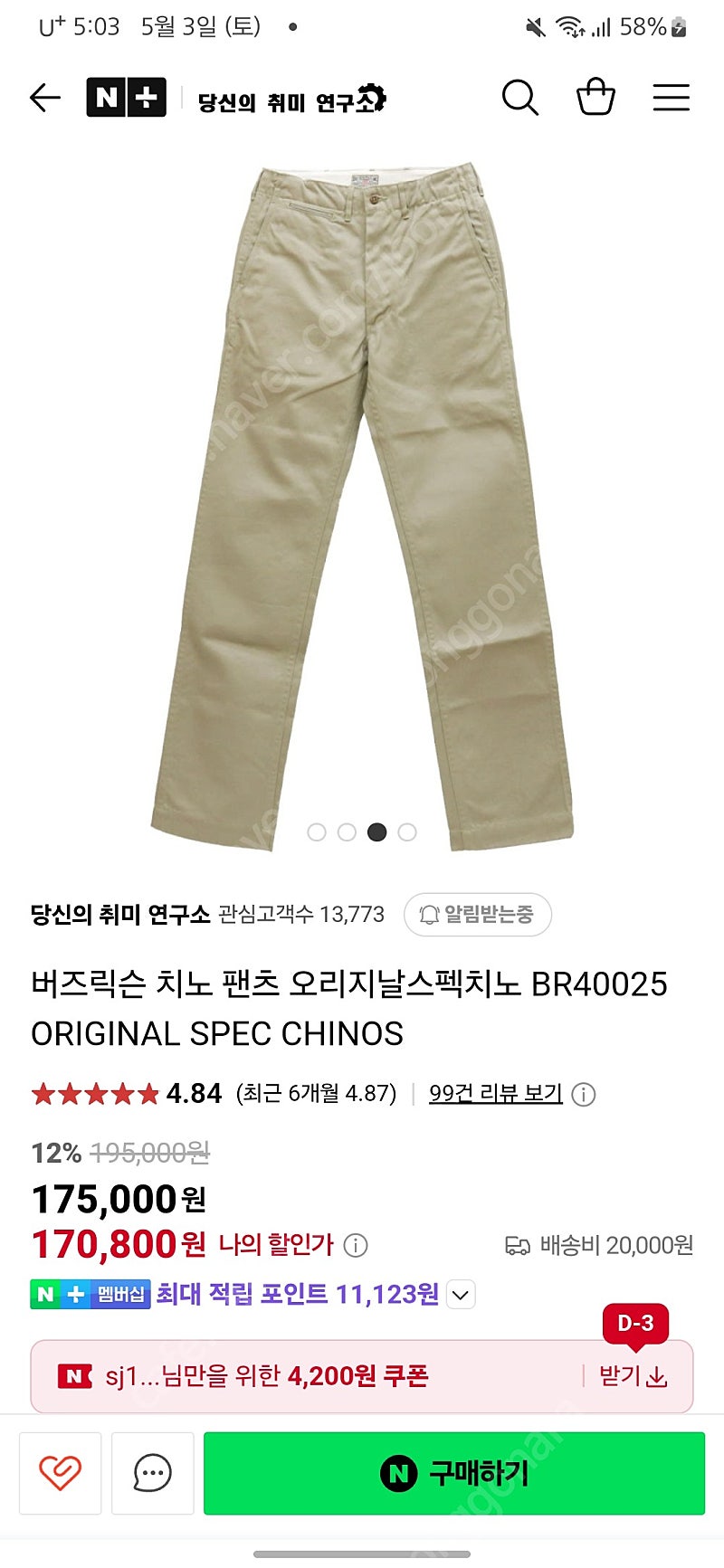Image resolution: width=724 pixels, height=1568 pixels.
Task: Show info icon next to 나의 할인가
Action: (356, 1246)
